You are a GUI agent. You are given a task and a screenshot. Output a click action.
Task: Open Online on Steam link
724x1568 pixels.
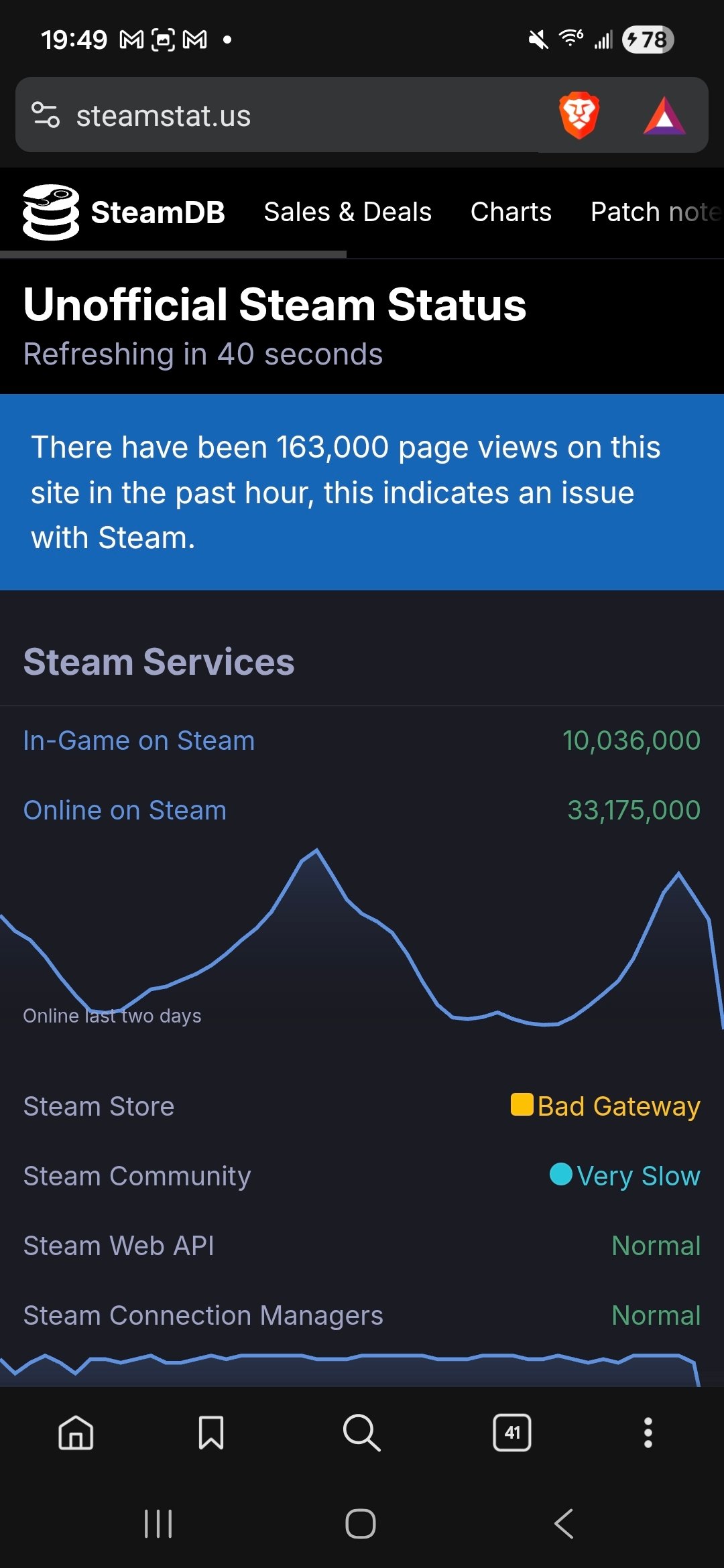tap(125, 810)
